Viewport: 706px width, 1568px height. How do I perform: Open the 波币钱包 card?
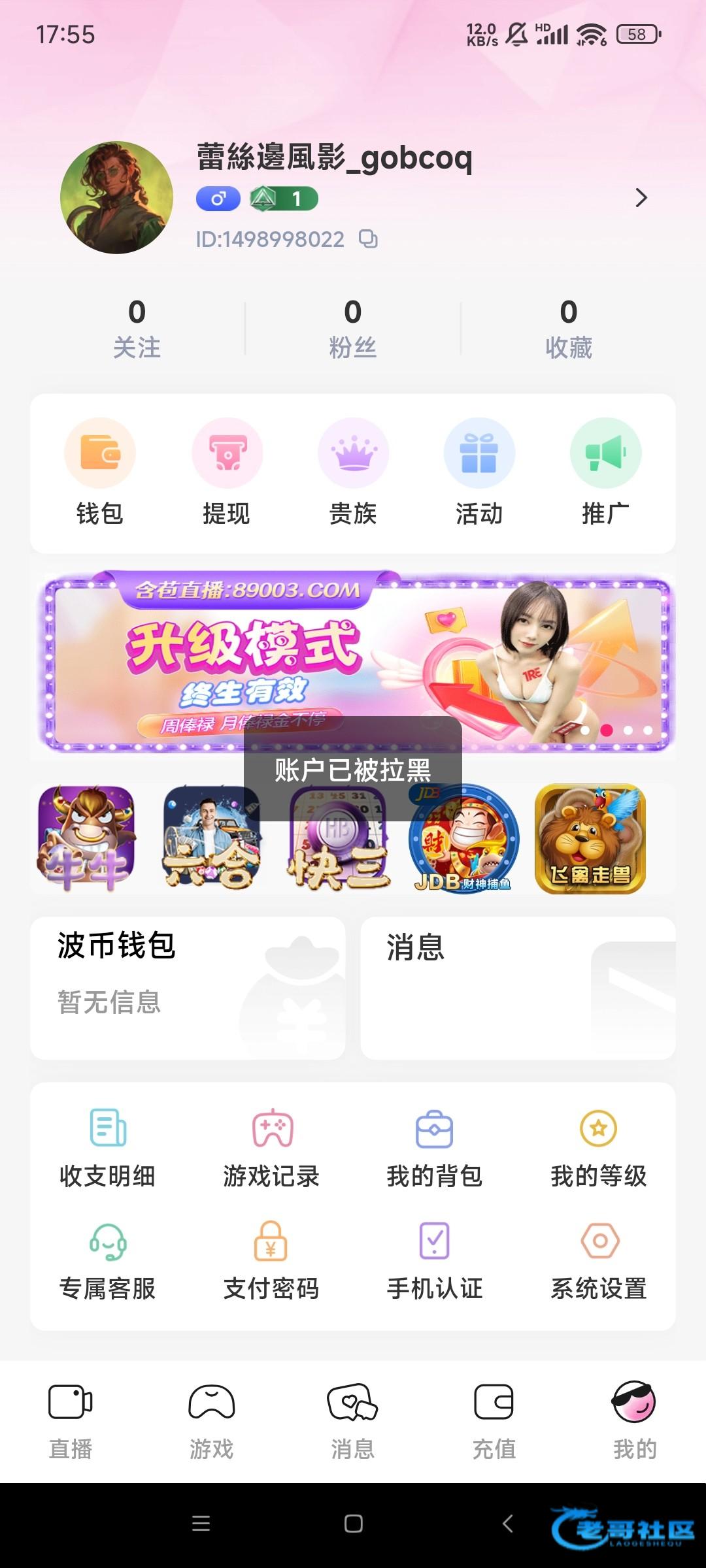click(x=188, y=988)
